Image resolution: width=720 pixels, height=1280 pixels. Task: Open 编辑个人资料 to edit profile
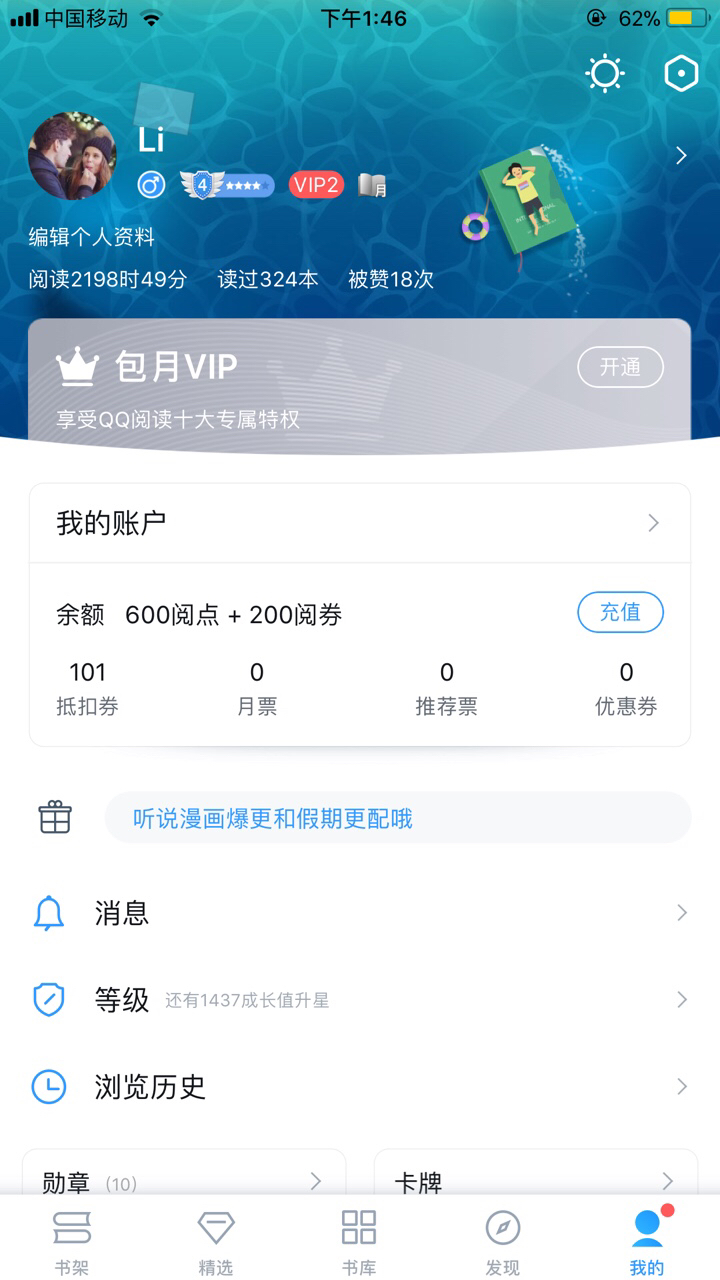(92, 237)
